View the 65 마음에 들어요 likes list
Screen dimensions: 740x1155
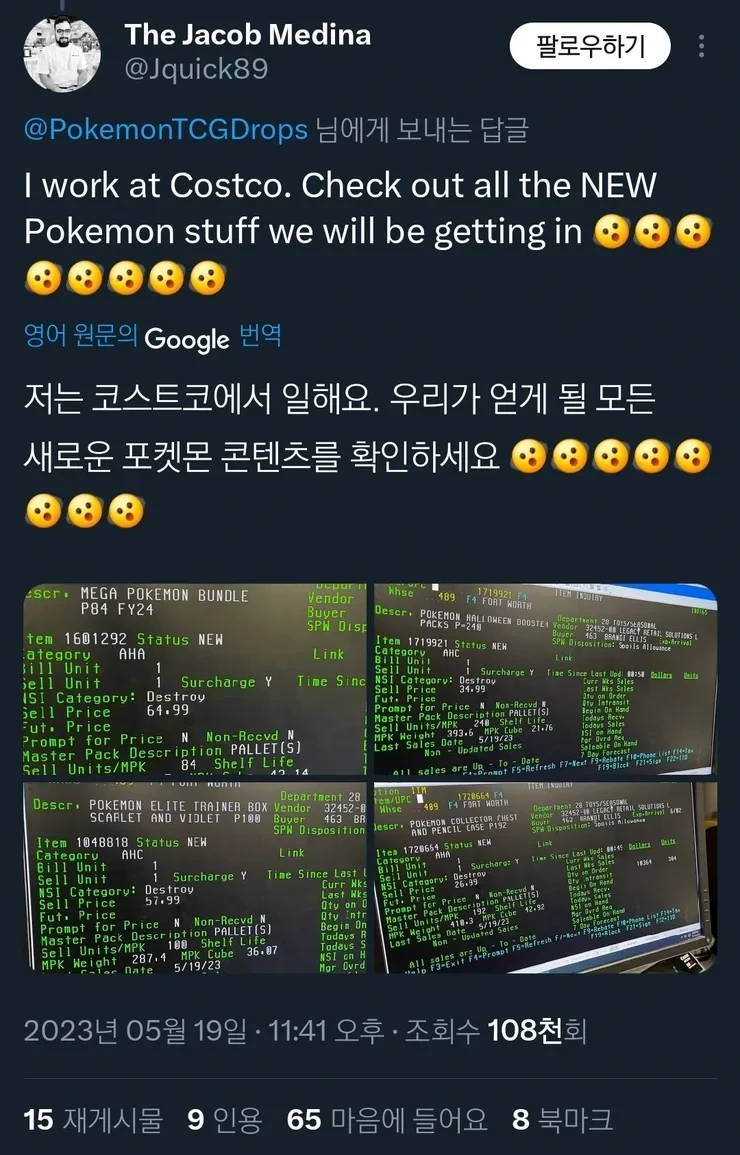point(387,1120)
